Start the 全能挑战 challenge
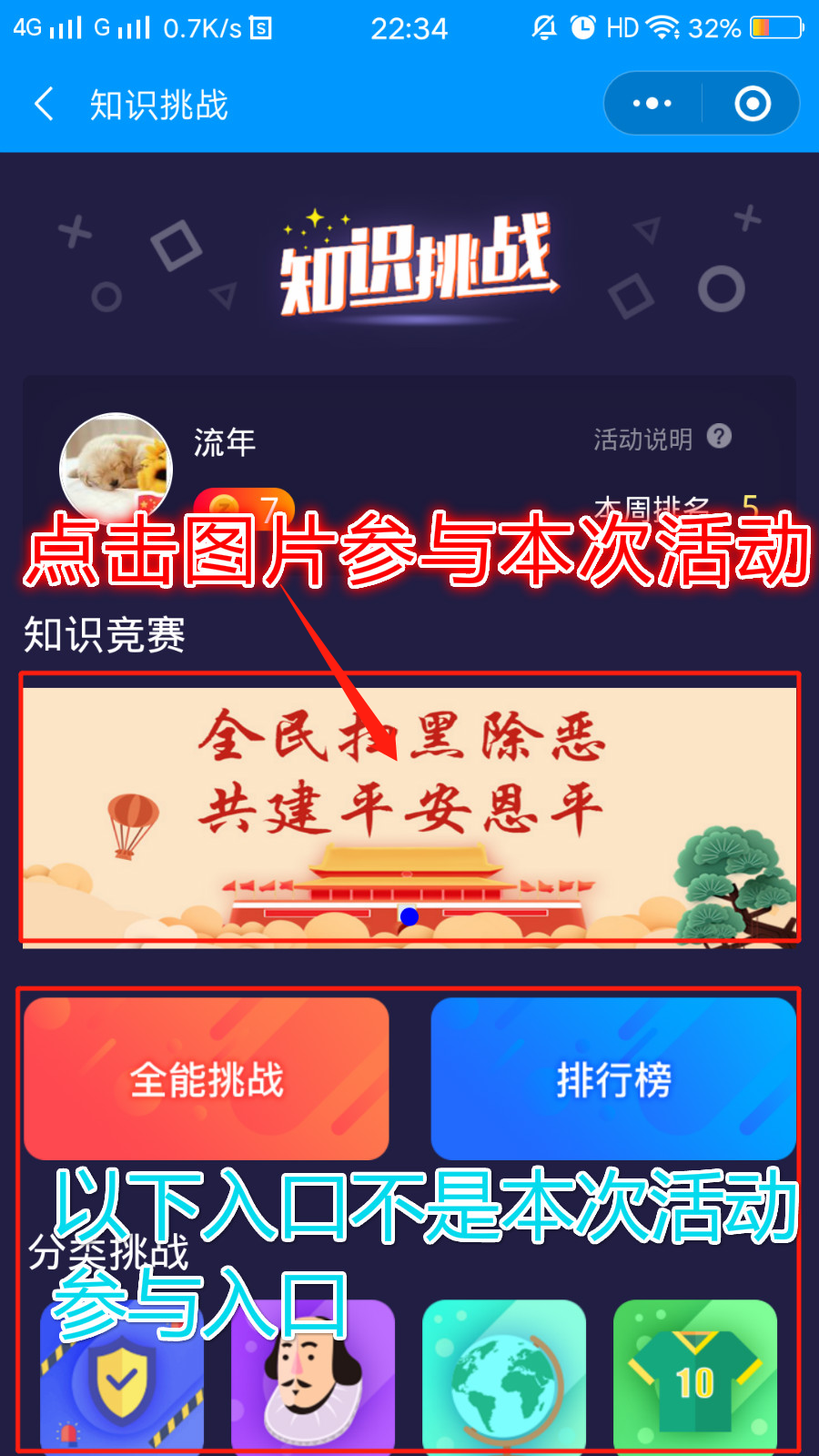 207,1079
